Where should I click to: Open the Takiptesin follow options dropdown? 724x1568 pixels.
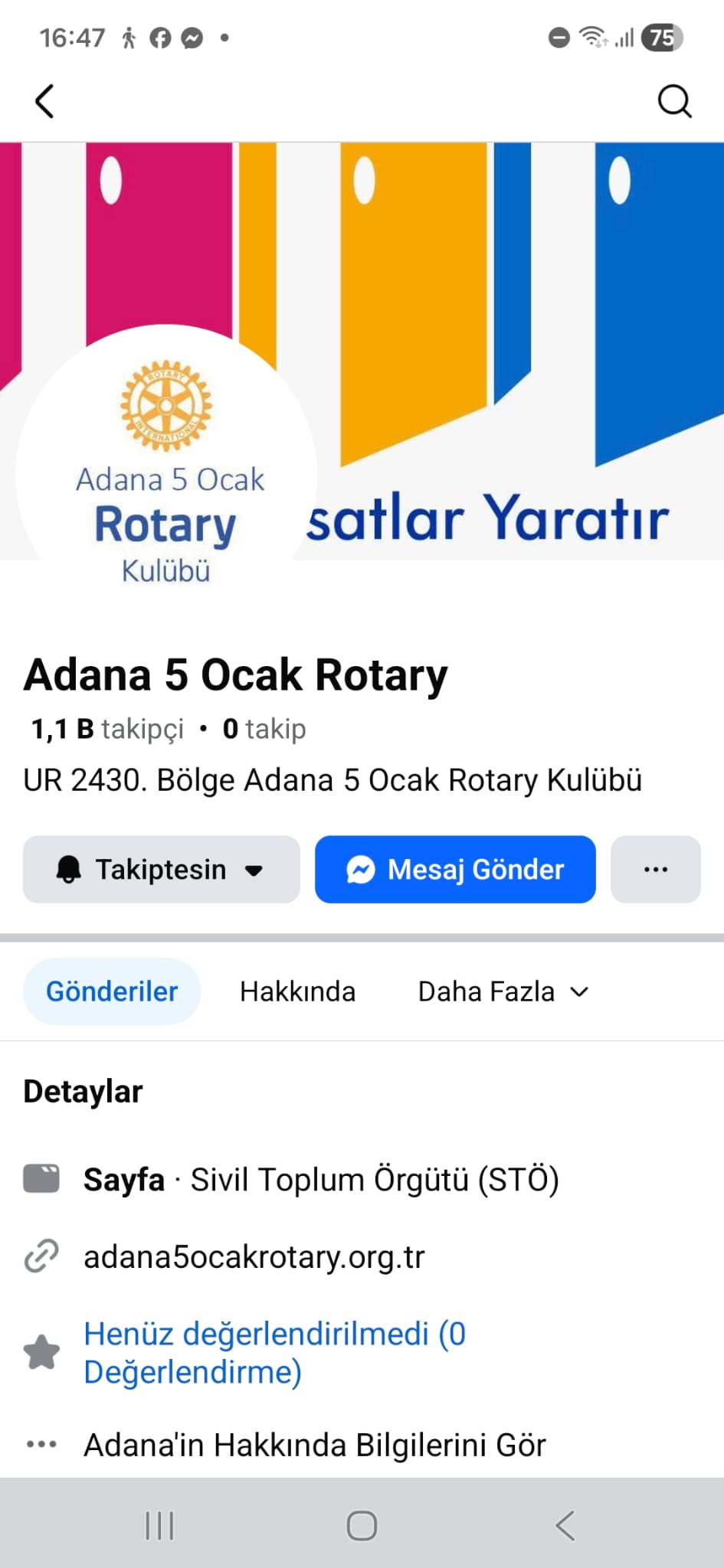pos(161,870)
